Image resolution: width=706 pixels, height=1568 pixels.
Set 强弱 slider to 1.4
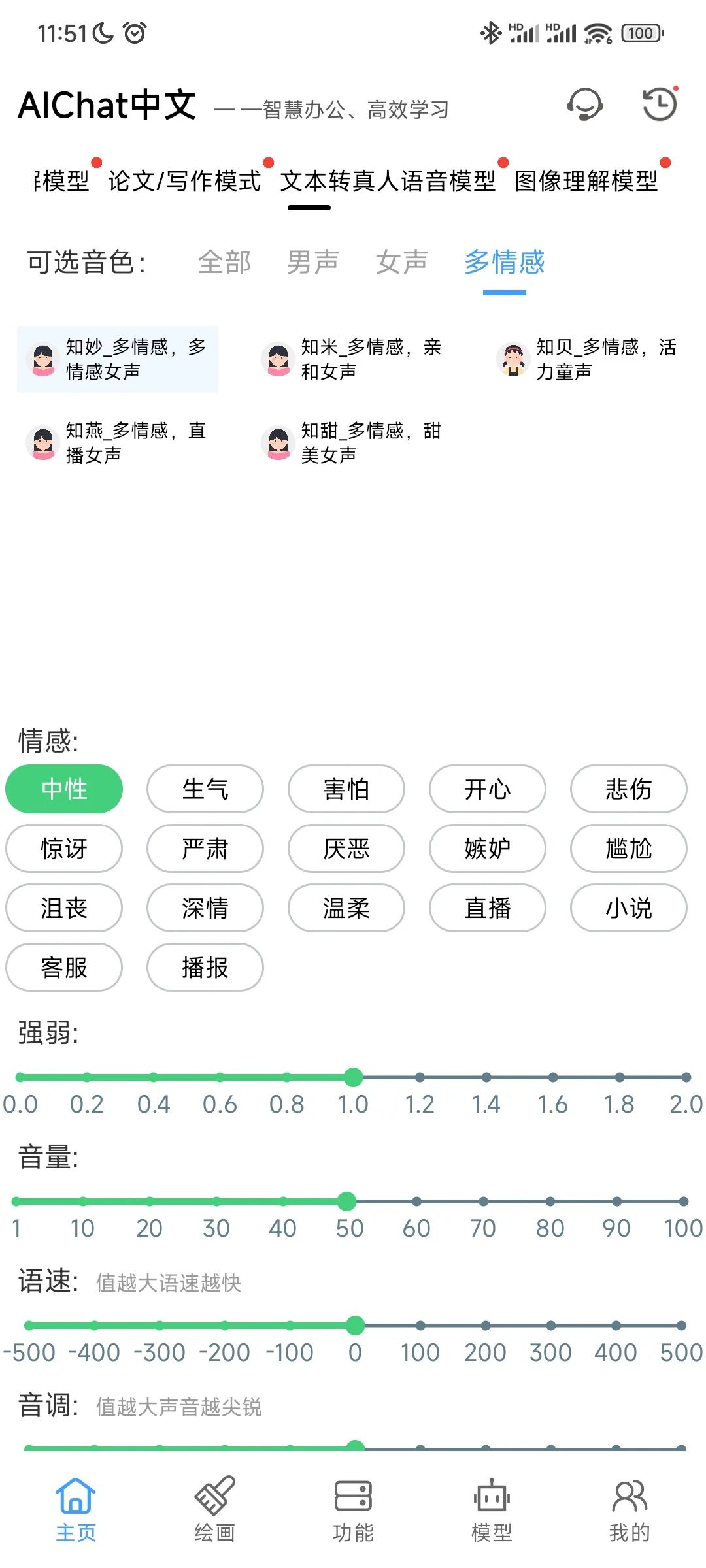(x=486, y=1077)
